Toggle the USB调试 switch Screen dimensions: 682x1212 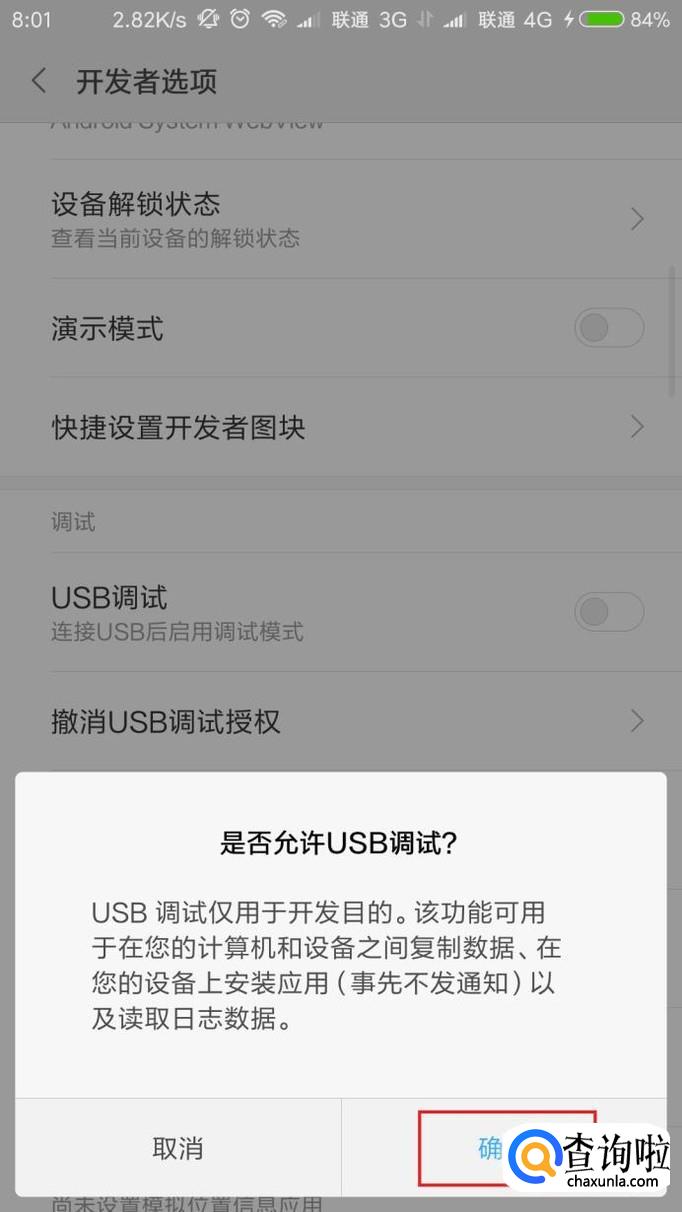pos(608,611)
